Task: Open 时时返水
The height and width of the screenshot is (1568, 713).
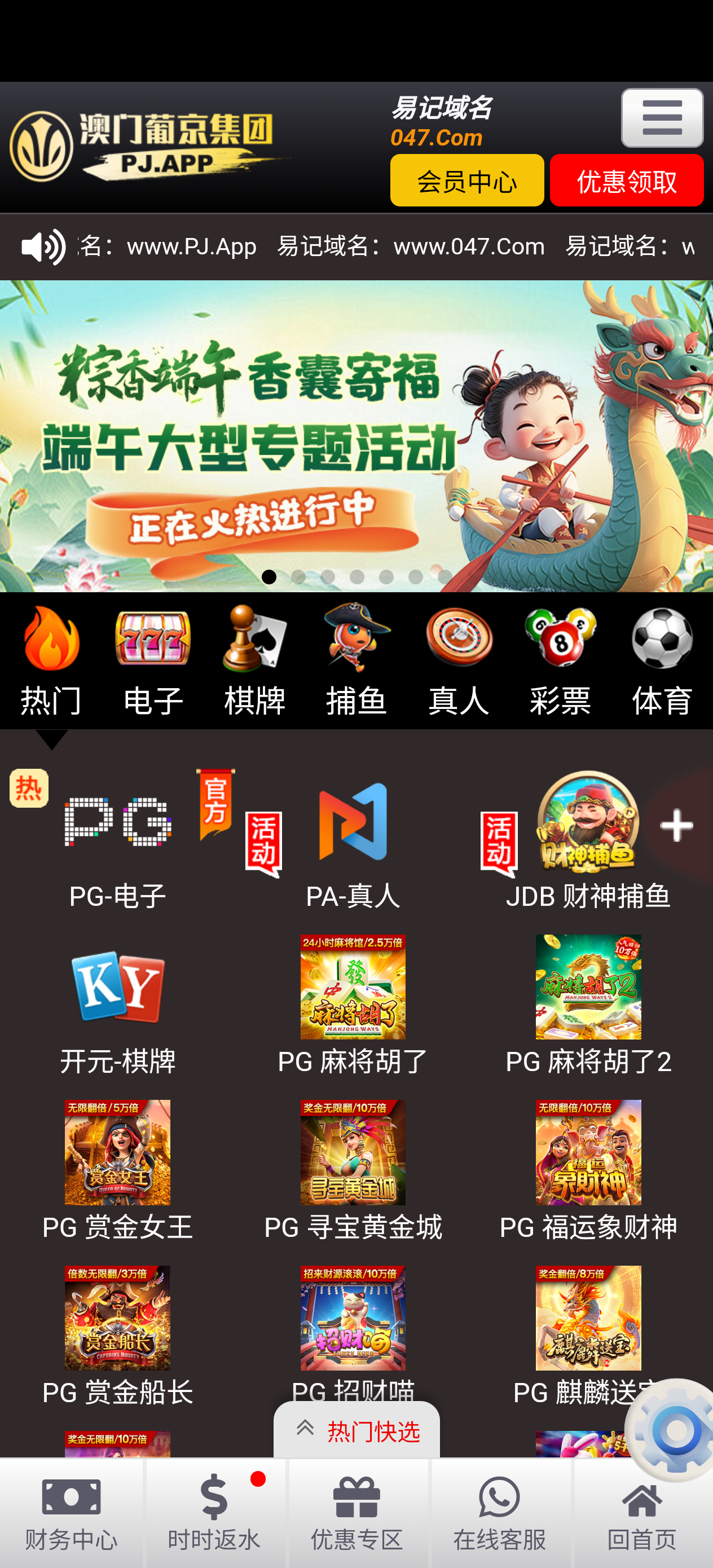Action: click(x=214, y=1513)
